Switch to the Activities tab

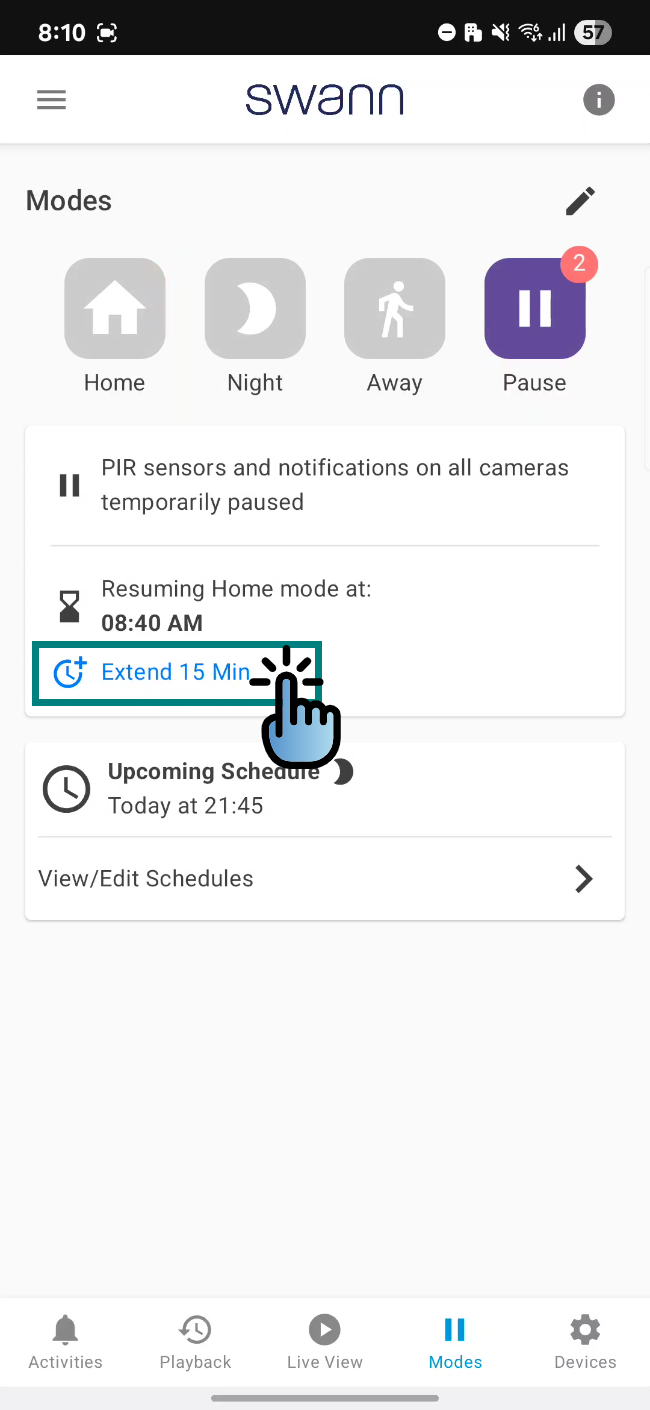[66, 1342]
